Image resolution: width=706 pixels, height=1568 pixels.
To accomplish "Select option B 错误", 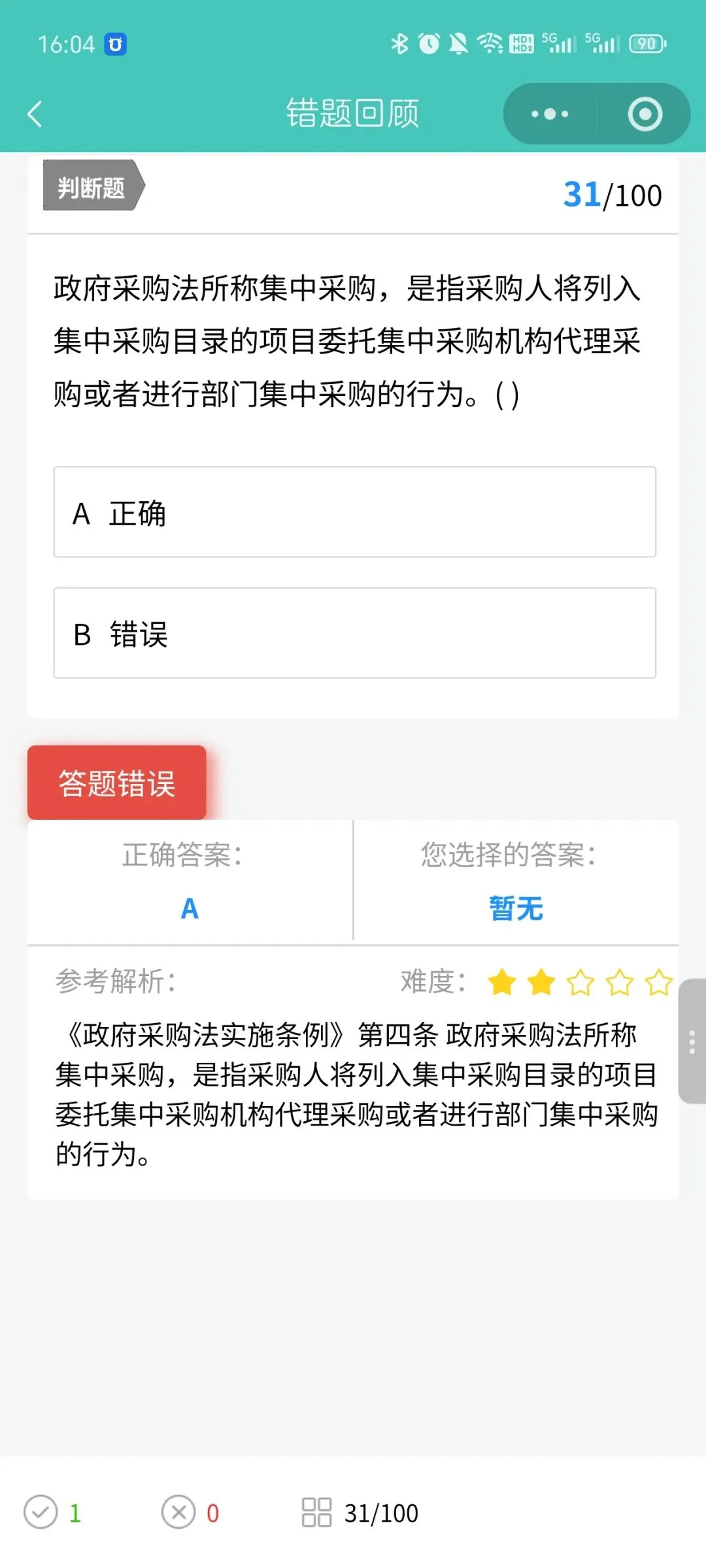I will point(355,632).
